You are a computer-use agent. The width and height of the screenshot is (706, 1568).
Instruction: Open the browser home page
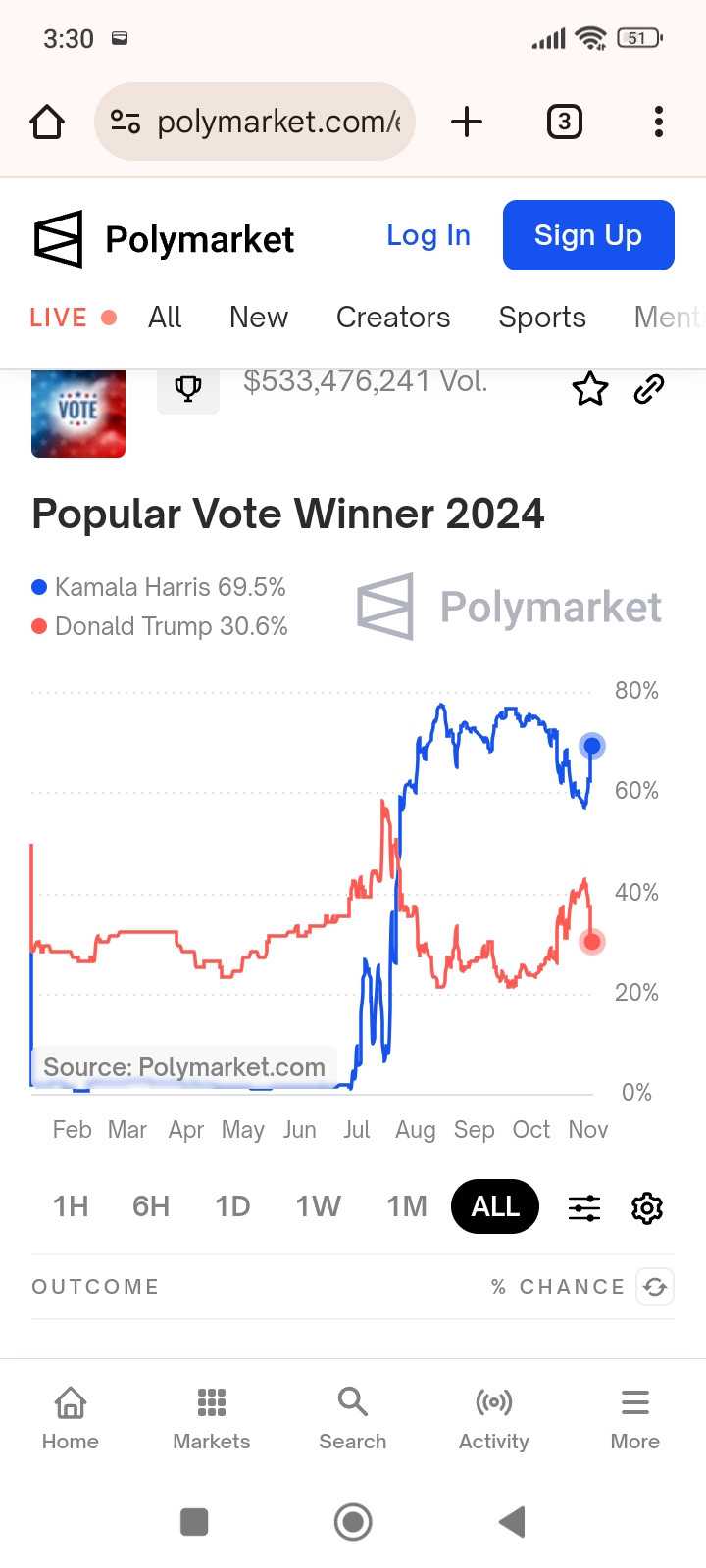click(x=47, y=122)
